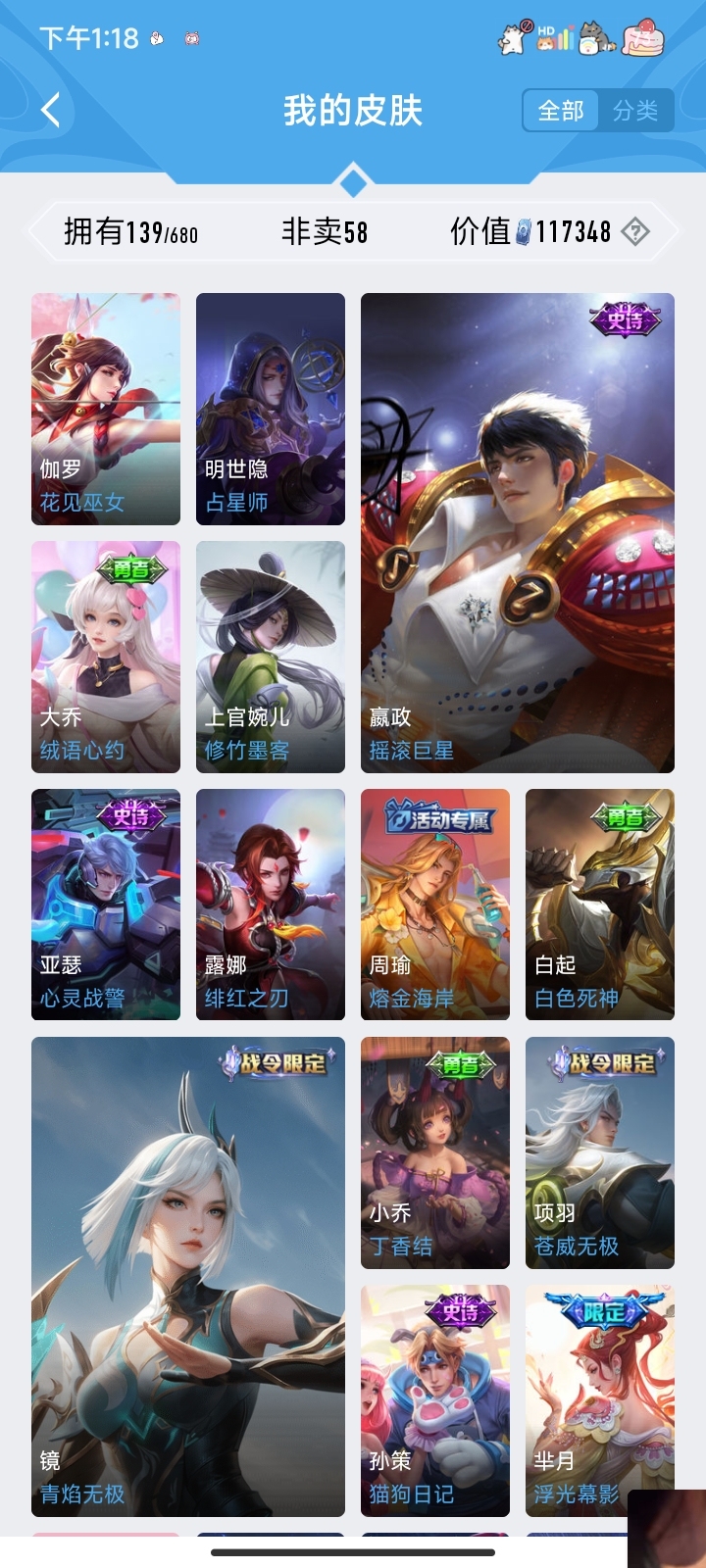Select 上官婉儿 修竹墨客 skin

(x=271, y=657)
